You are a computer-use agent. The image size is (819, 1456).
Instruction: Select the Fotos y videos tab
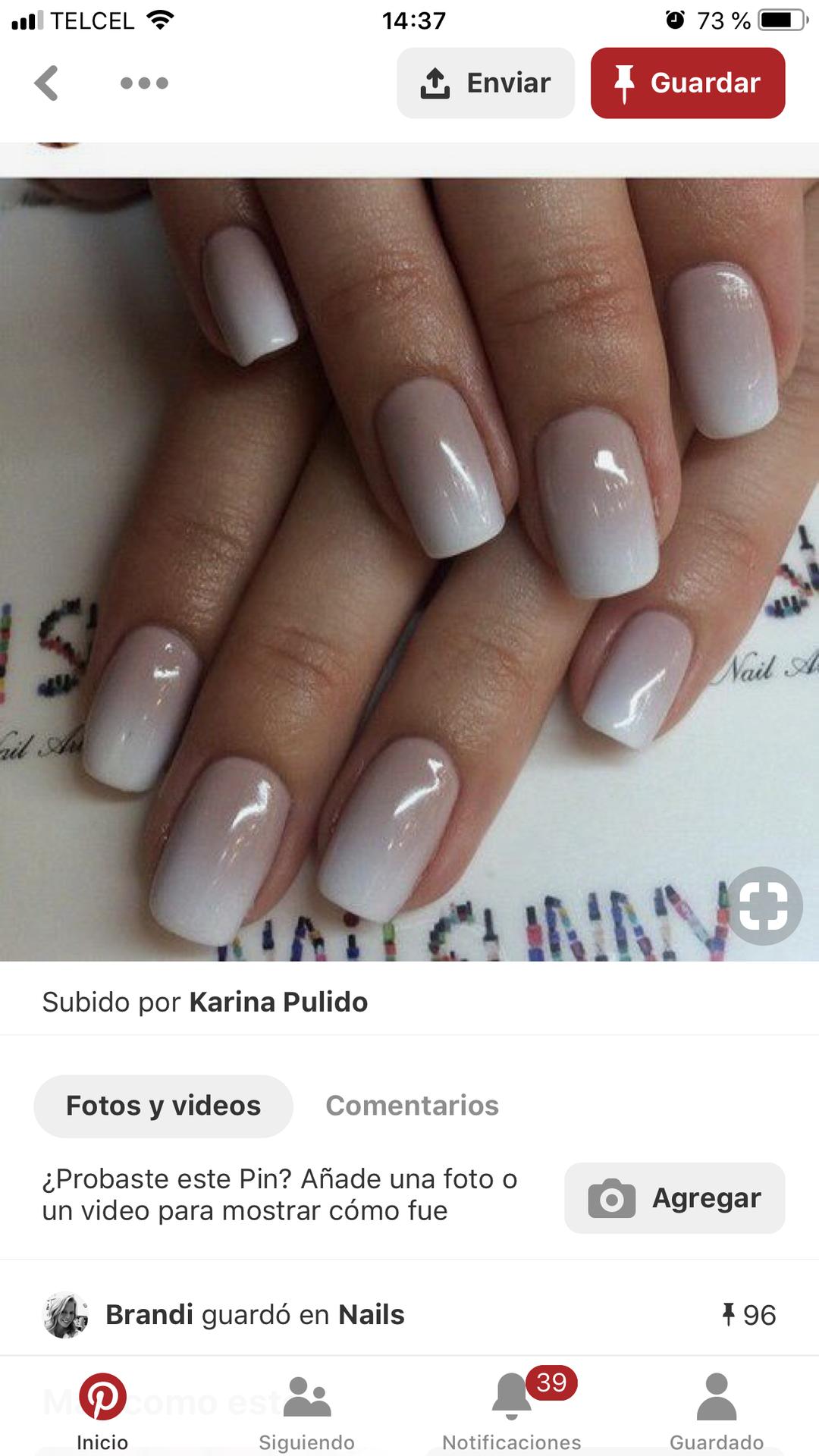pos(163,1106)
